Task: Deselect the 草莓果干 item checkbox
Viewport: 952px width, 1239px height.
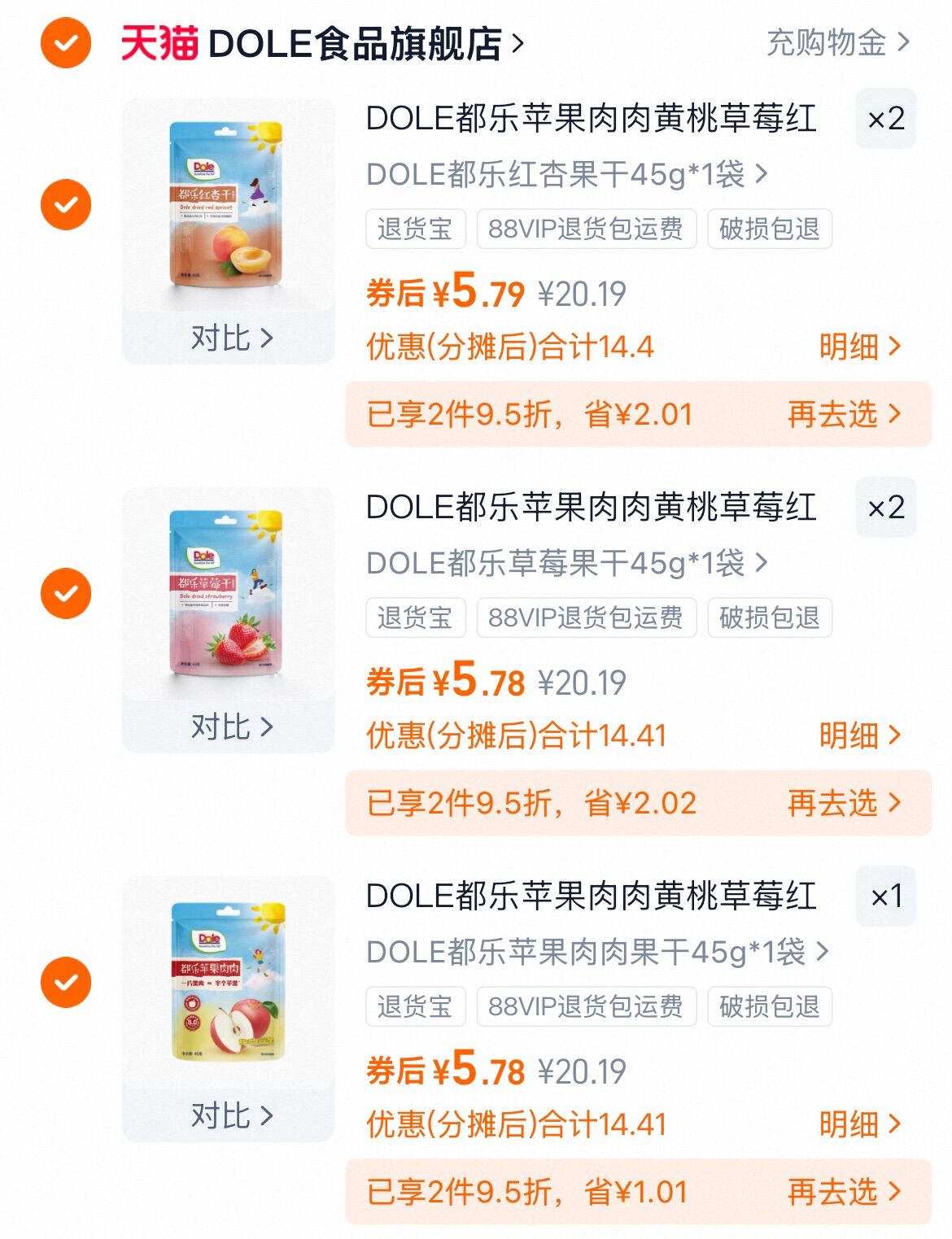Action: point(66,593)
